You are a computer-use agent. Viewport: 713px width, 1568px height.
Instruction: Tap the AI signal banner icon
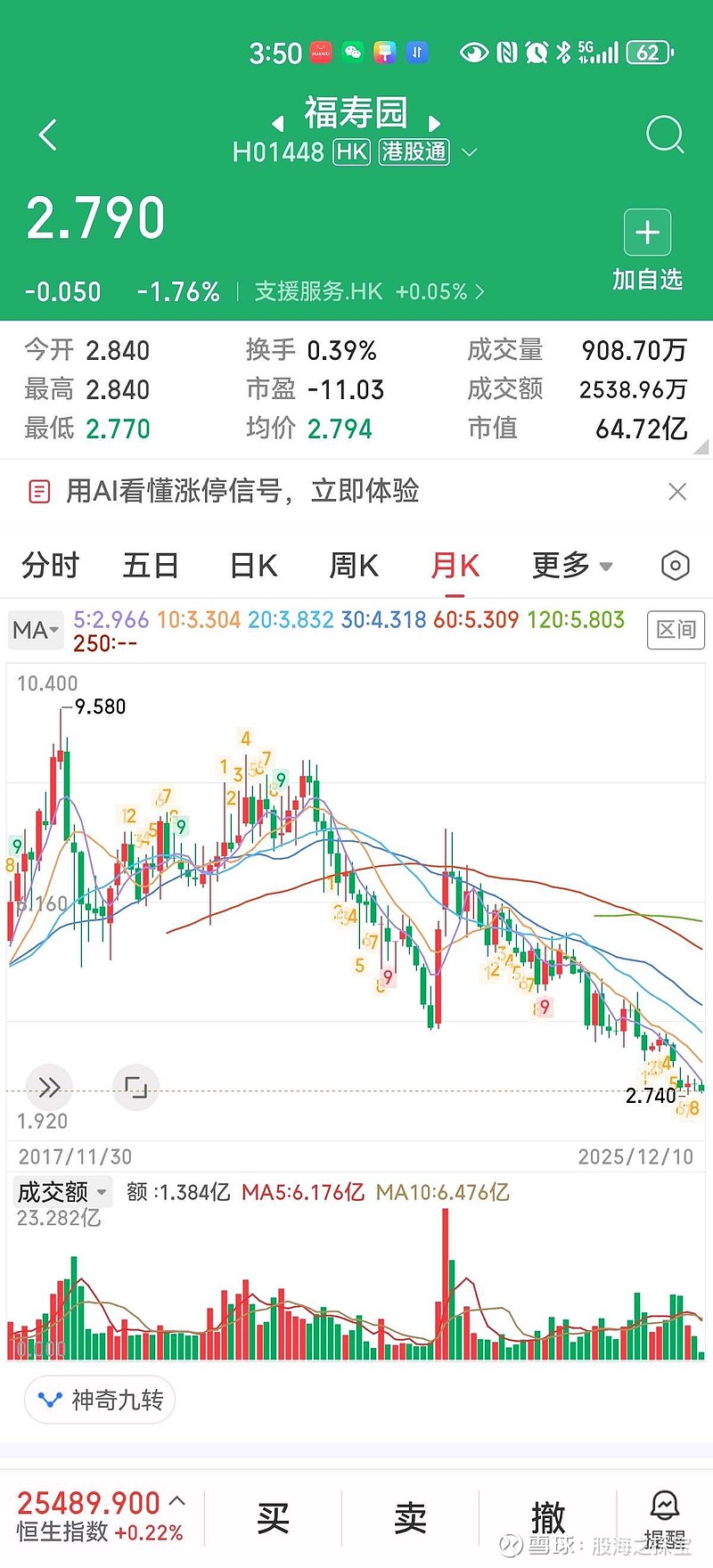(x=39, y=491)
